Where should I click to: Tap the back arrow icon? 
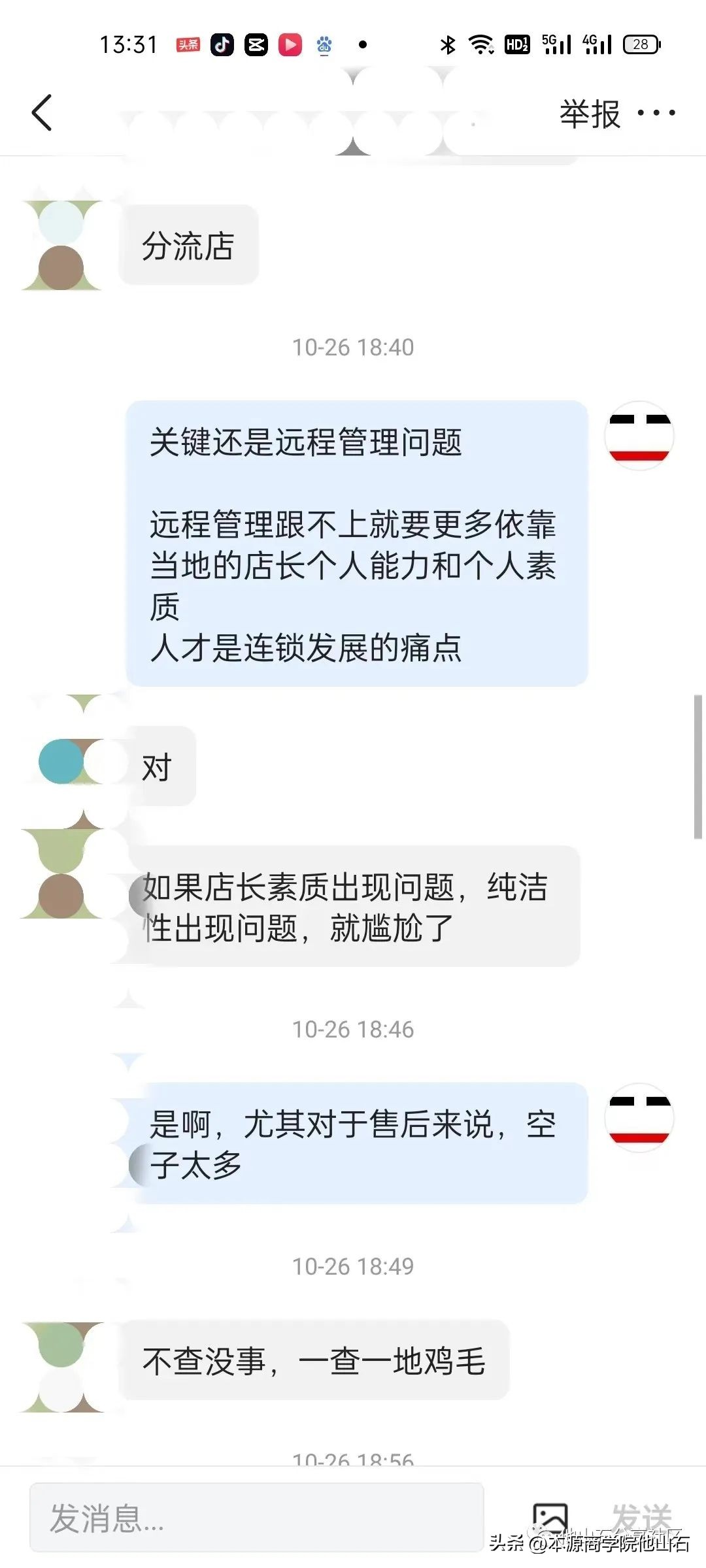point(41,112)
